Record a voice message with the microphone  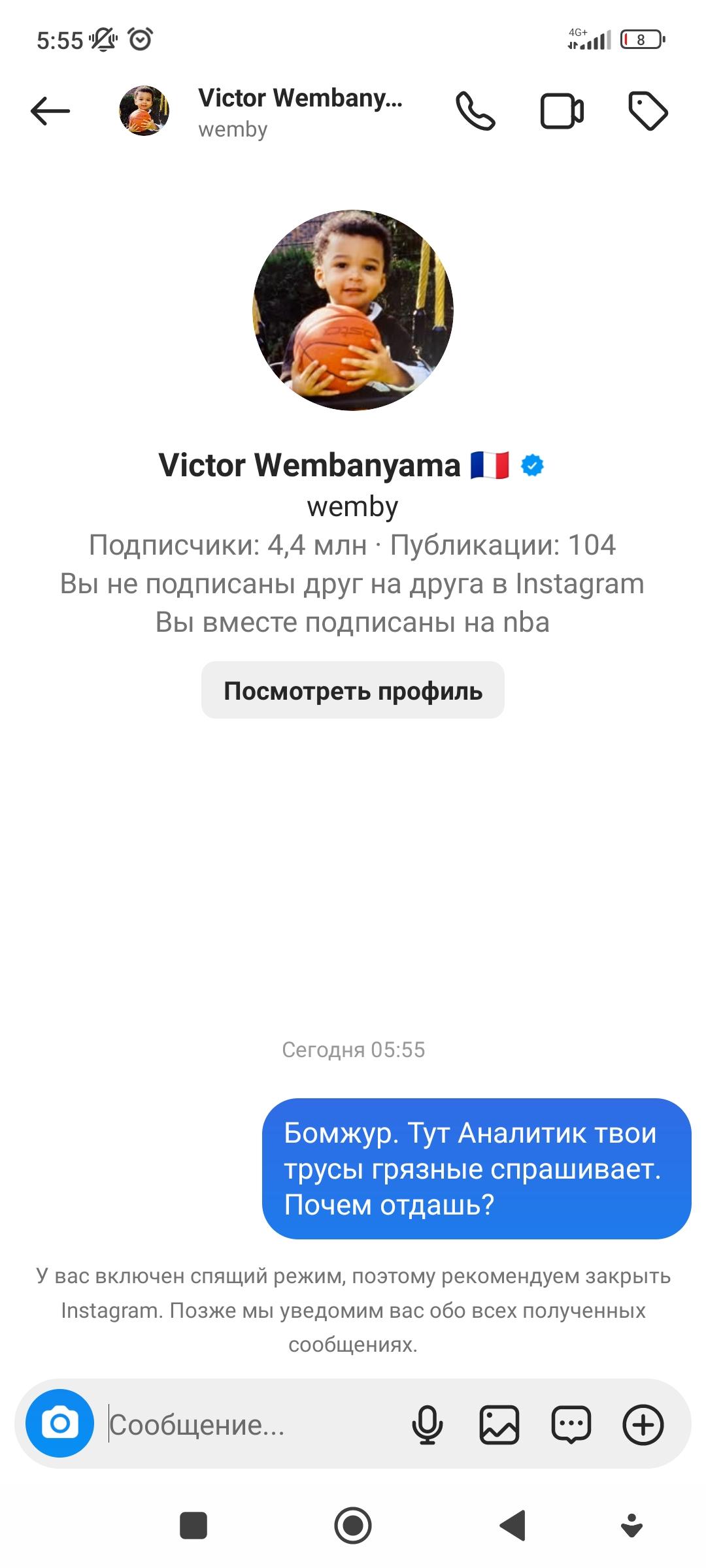coord(428,1424)
